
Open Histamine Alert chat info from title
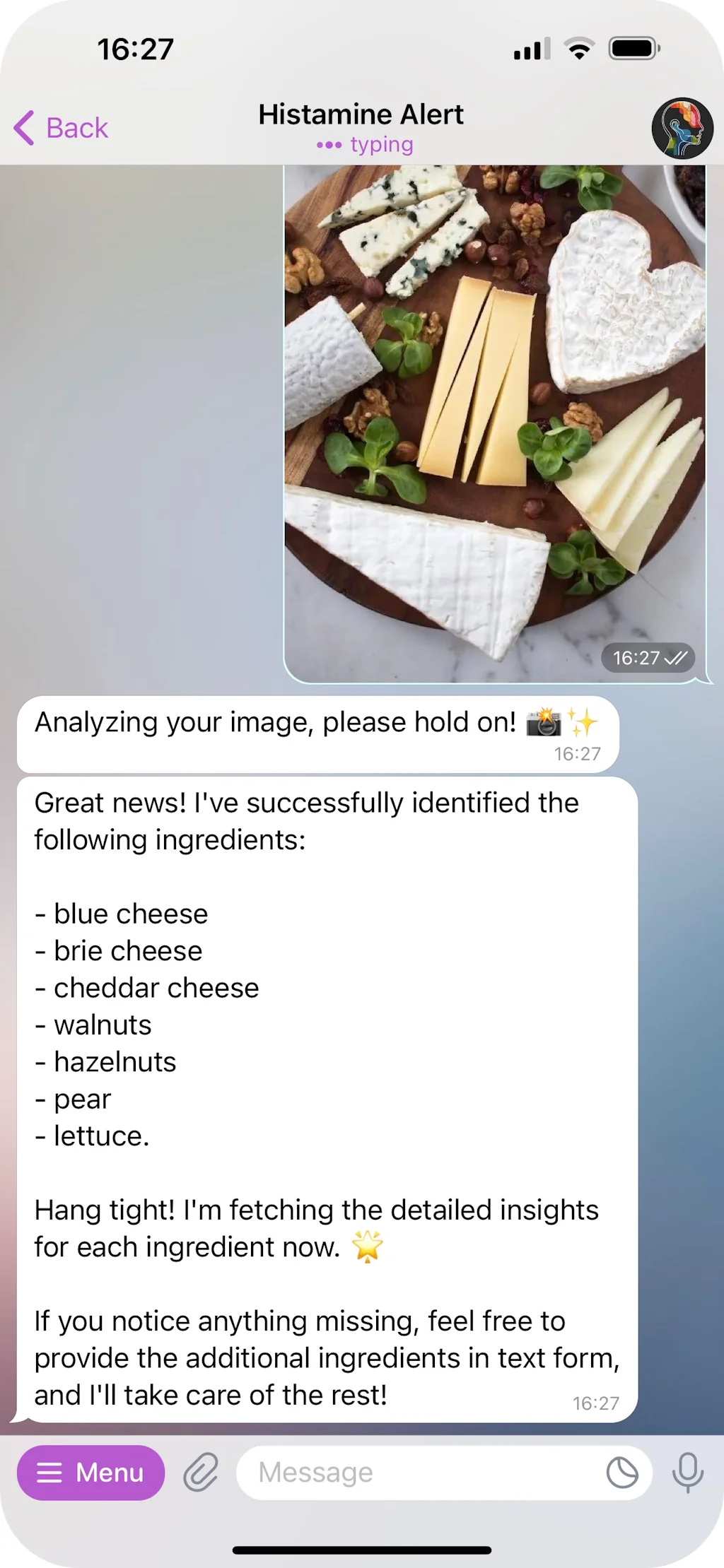pos(361,115)
